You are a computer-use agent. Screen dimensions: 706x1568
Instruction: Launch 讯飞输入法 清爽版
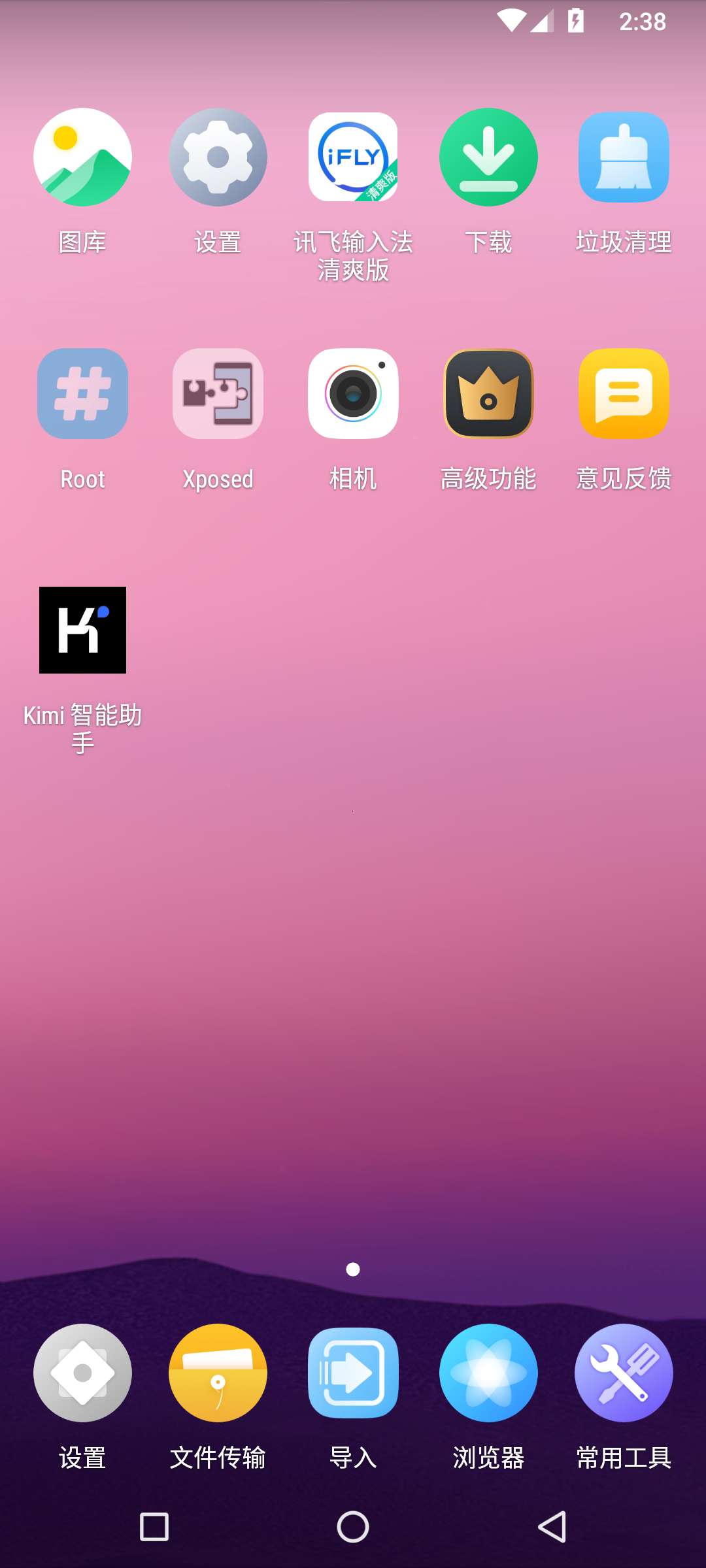coord(353,157)
